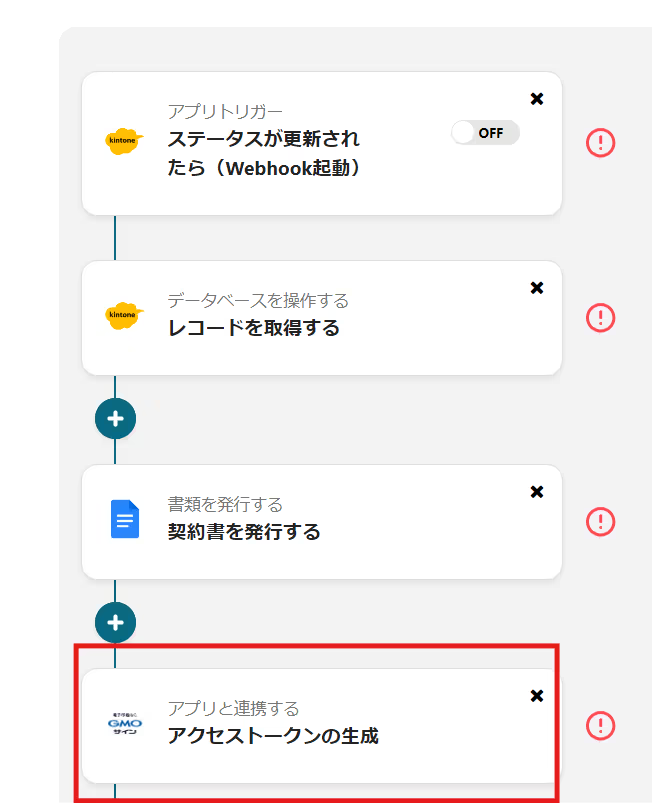Viewport: 652px width, 803px height.
Task: View the error alert beside アプリトリガー
Action: pyautogui.click(x=600, y=143)
